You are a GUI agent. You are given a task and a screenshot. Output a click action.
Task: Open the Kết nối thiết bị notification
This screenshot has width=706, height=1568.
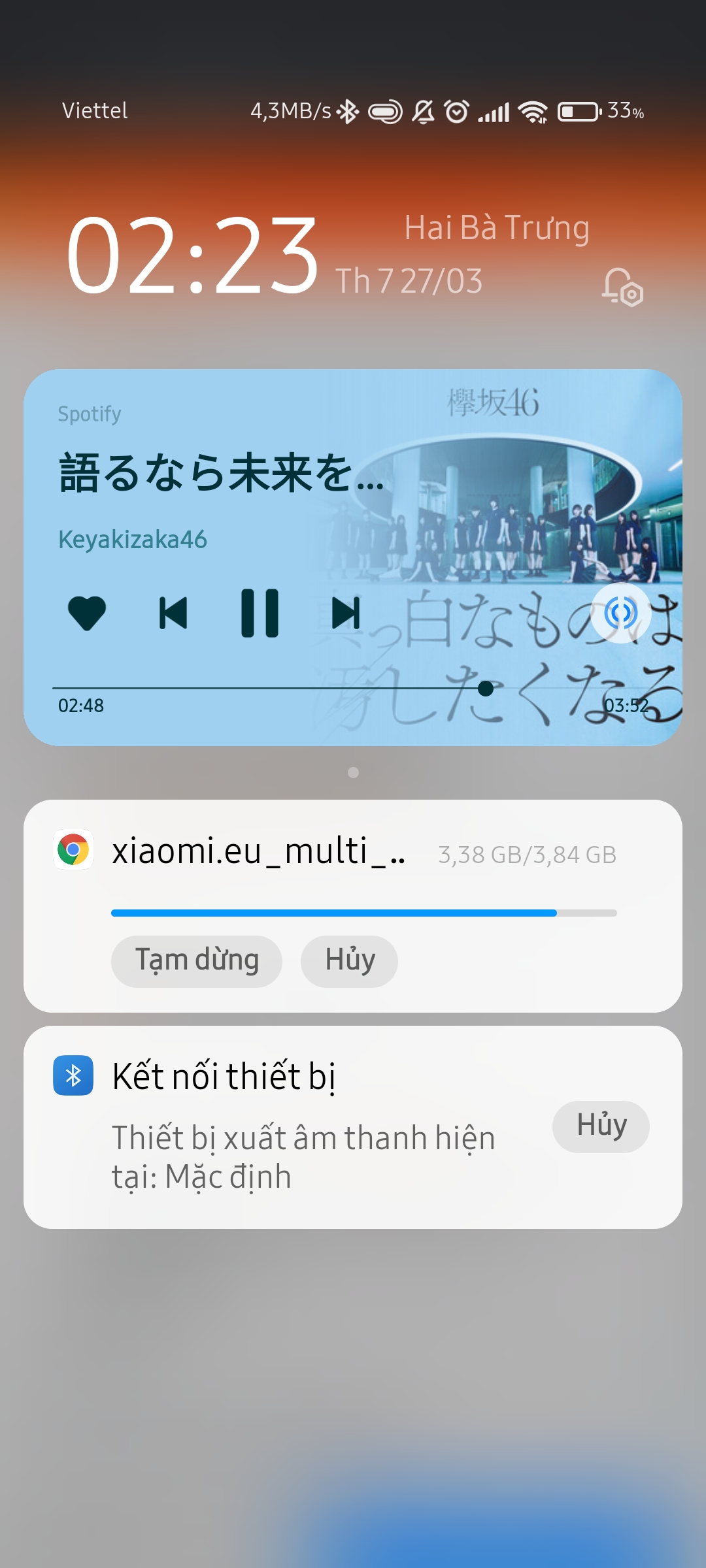pos(353,1127)
